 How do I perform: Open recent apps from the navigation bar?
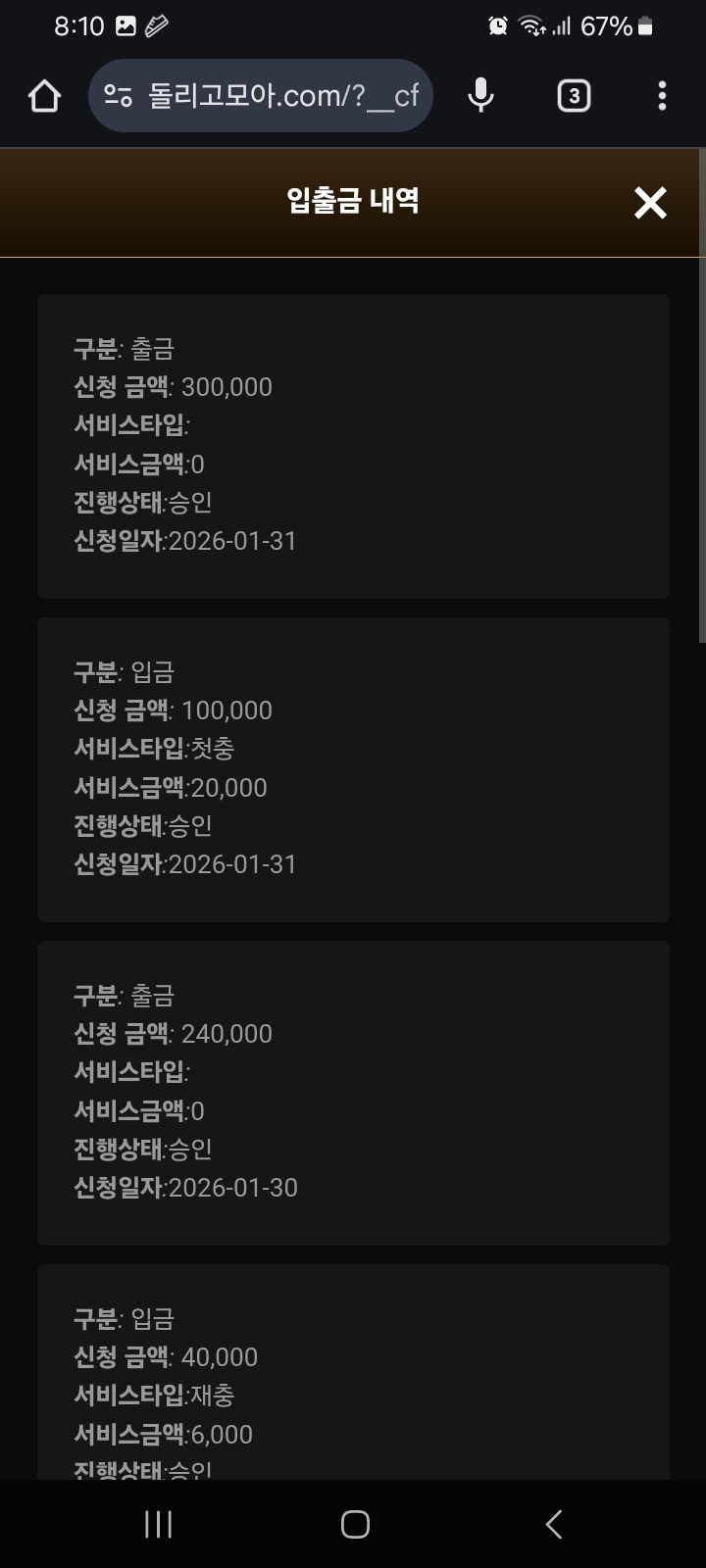tap(158, 1524)
